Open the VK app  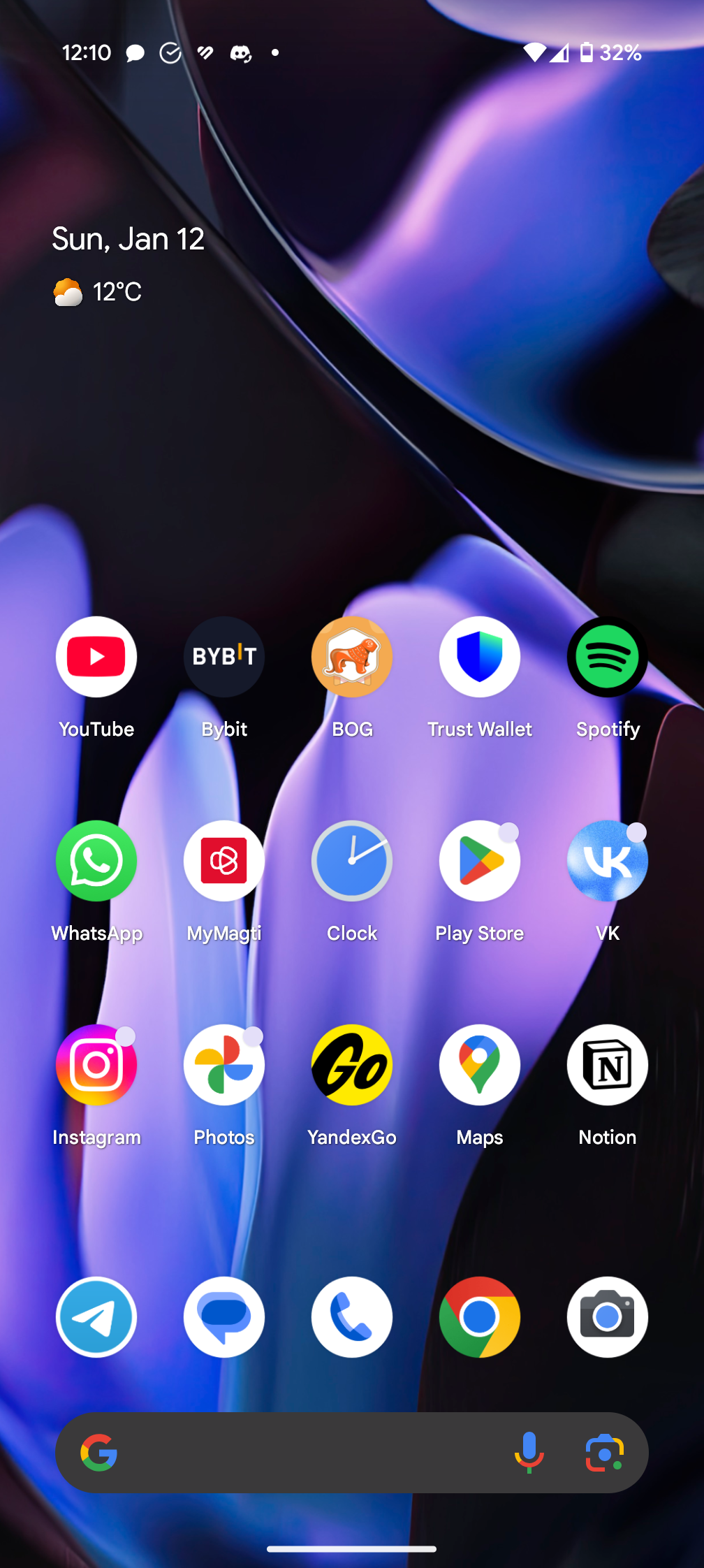(x=607, y=861)
